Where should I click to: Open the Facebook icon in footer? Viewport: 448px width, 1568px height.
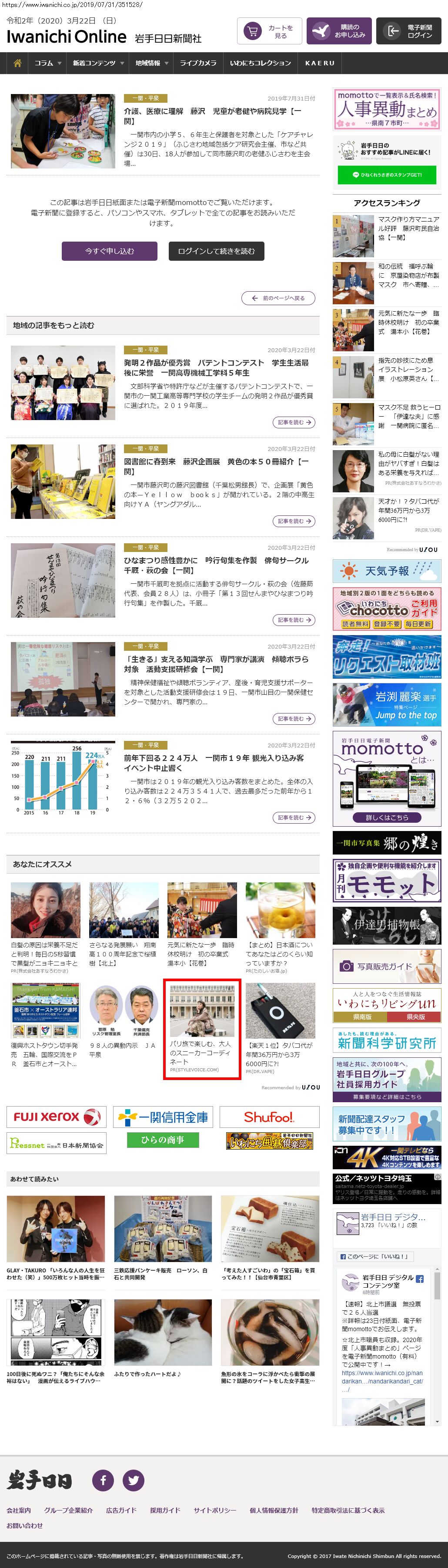click(x=103, y=1479)
